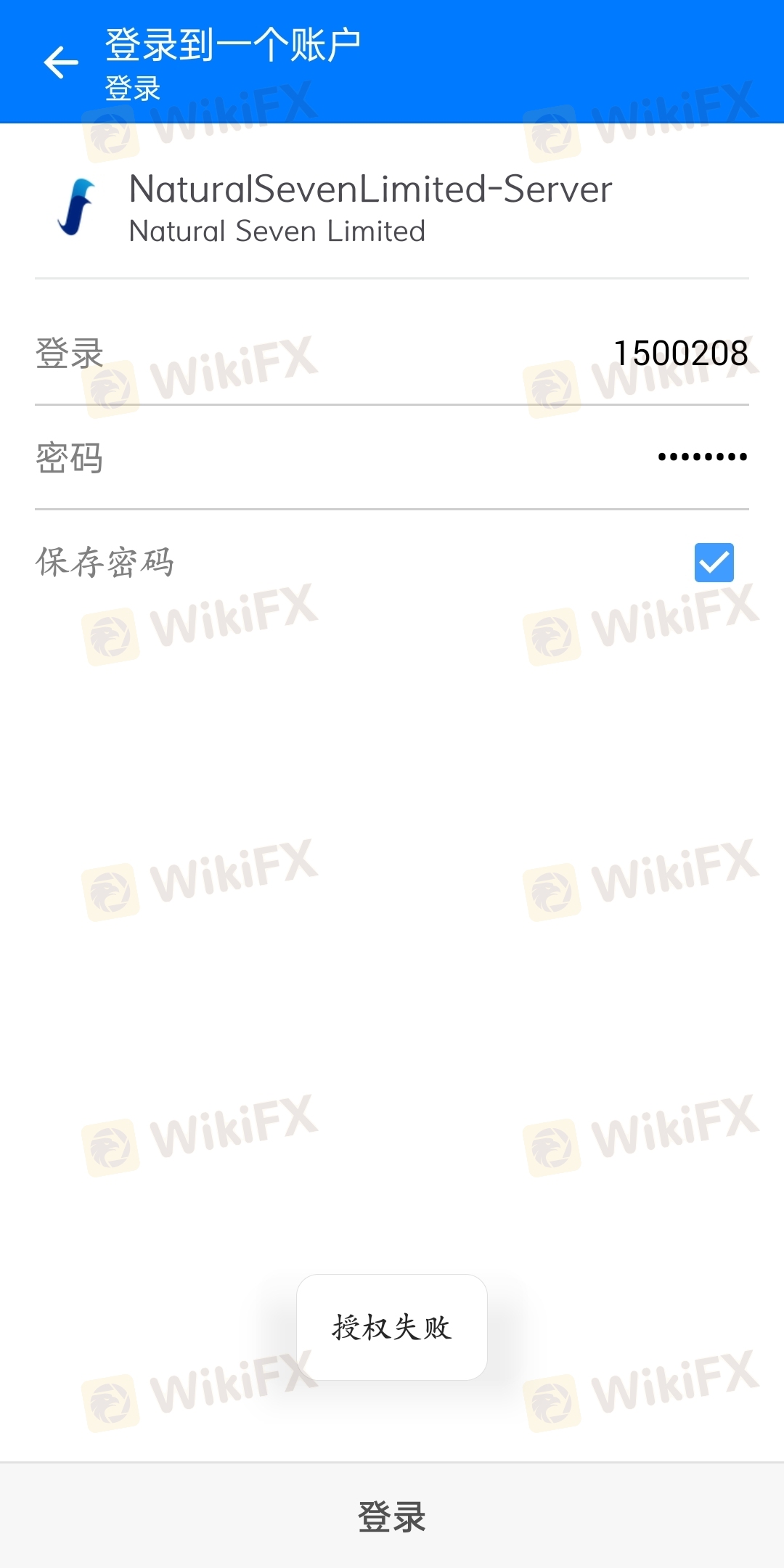
Task: Uncheck the save password checkbox
Action: [714, 563]
